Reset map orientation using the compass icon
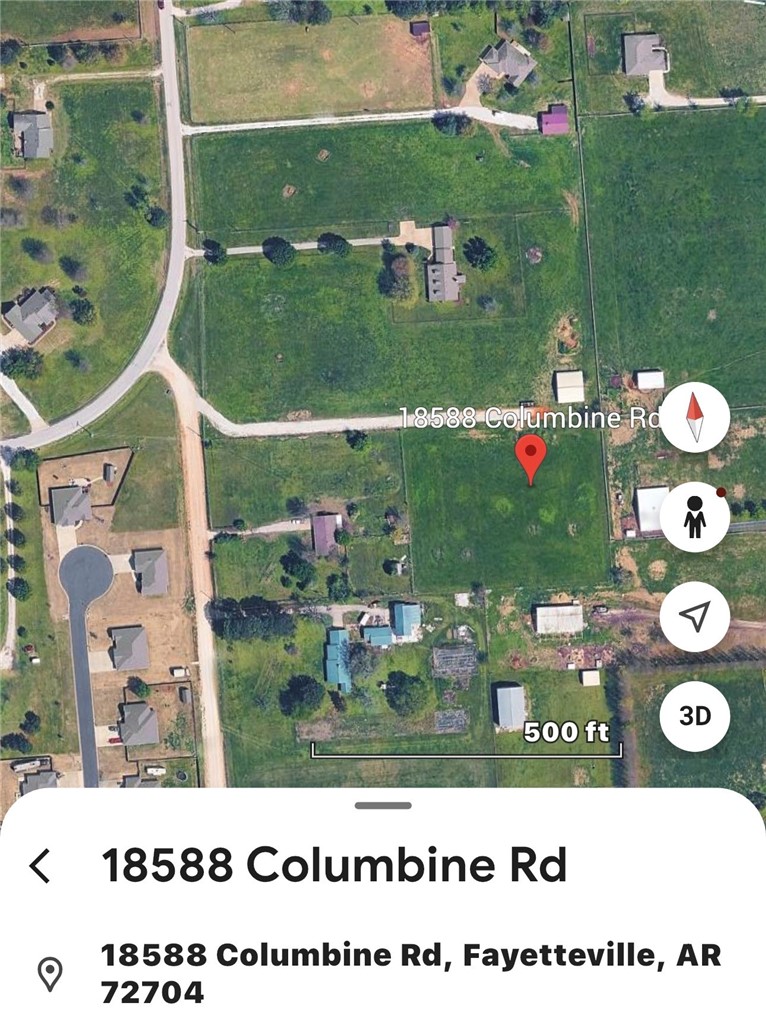The image size is (766, 1026). pyautogui.click(x=696, y=416)
